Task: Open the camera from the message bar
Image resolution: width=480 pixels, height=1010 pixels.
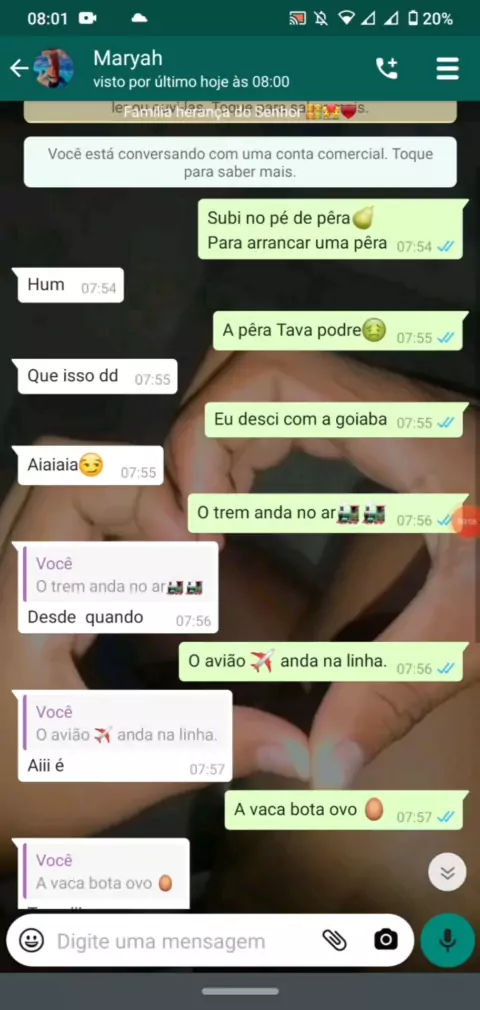Action: click(x=385, y=940)
